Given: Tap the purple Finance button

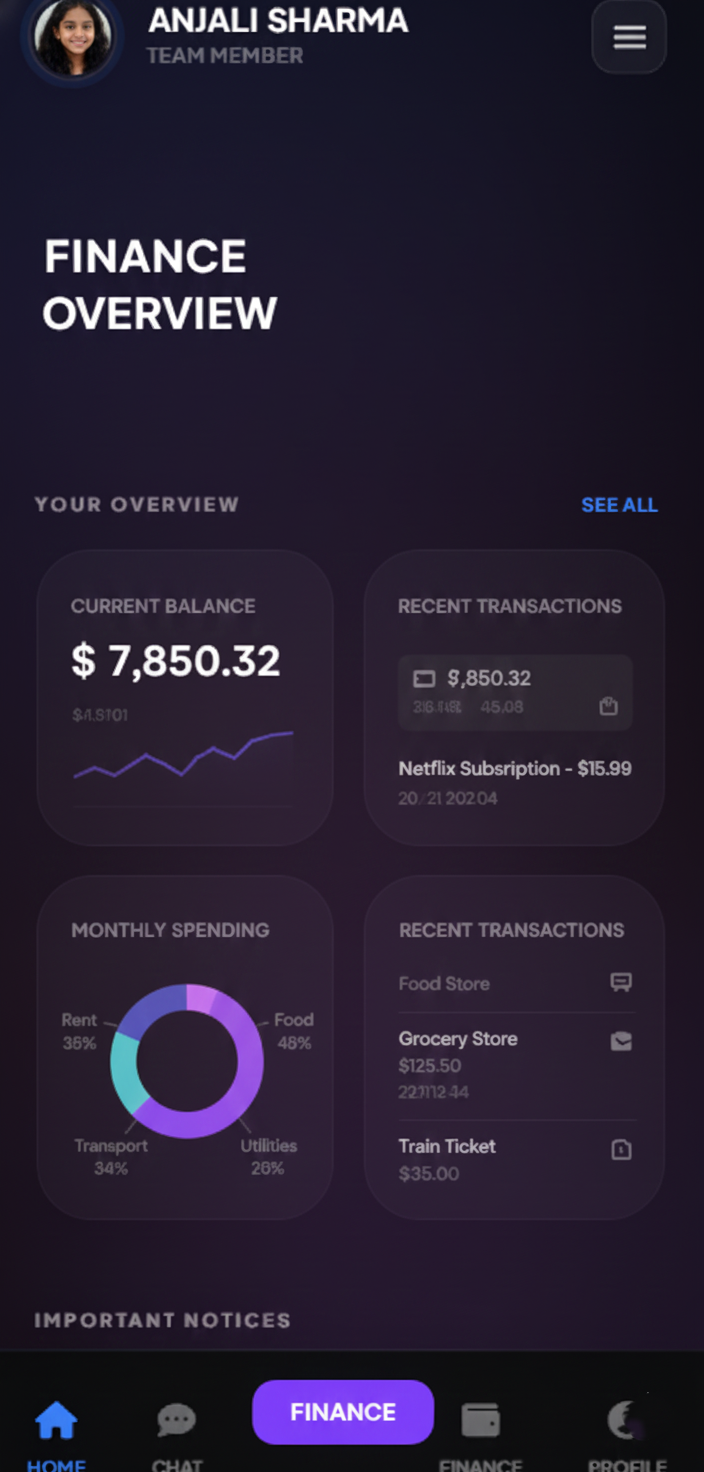Looking at the screenshot, I should (x=342, y=1412).
